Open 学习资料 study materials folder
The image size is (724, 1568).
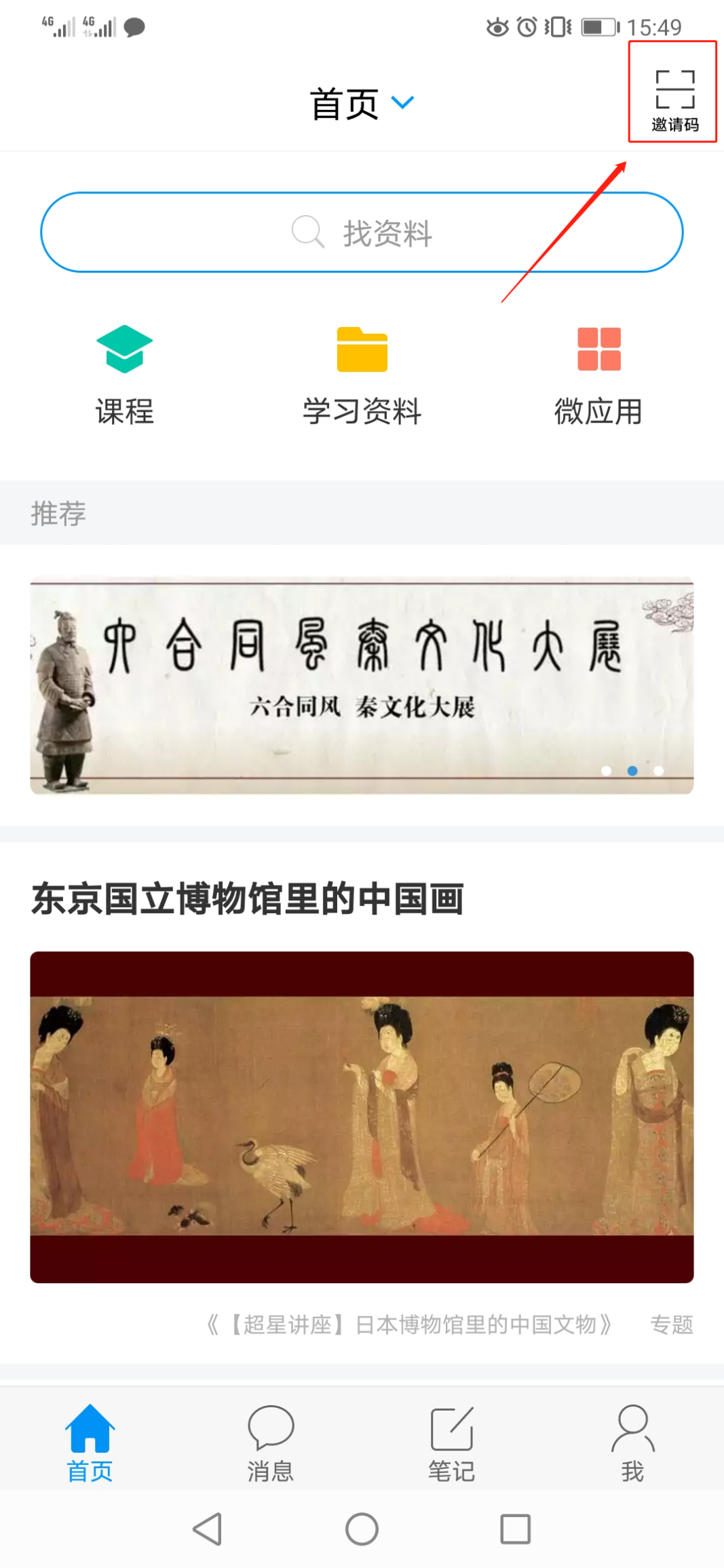(362, 370)
